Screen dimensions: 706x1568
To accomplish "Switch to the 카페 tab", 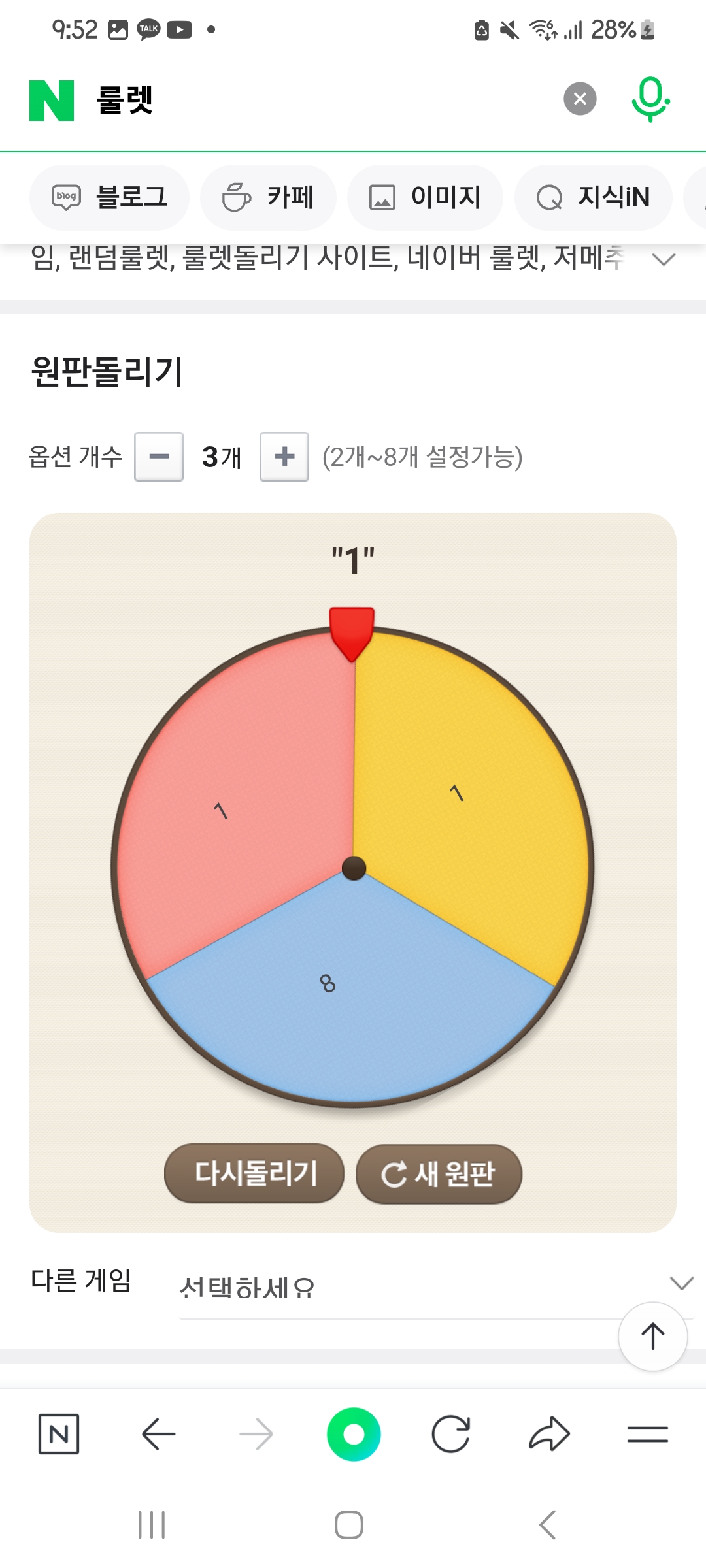I will tap(268, 197).
